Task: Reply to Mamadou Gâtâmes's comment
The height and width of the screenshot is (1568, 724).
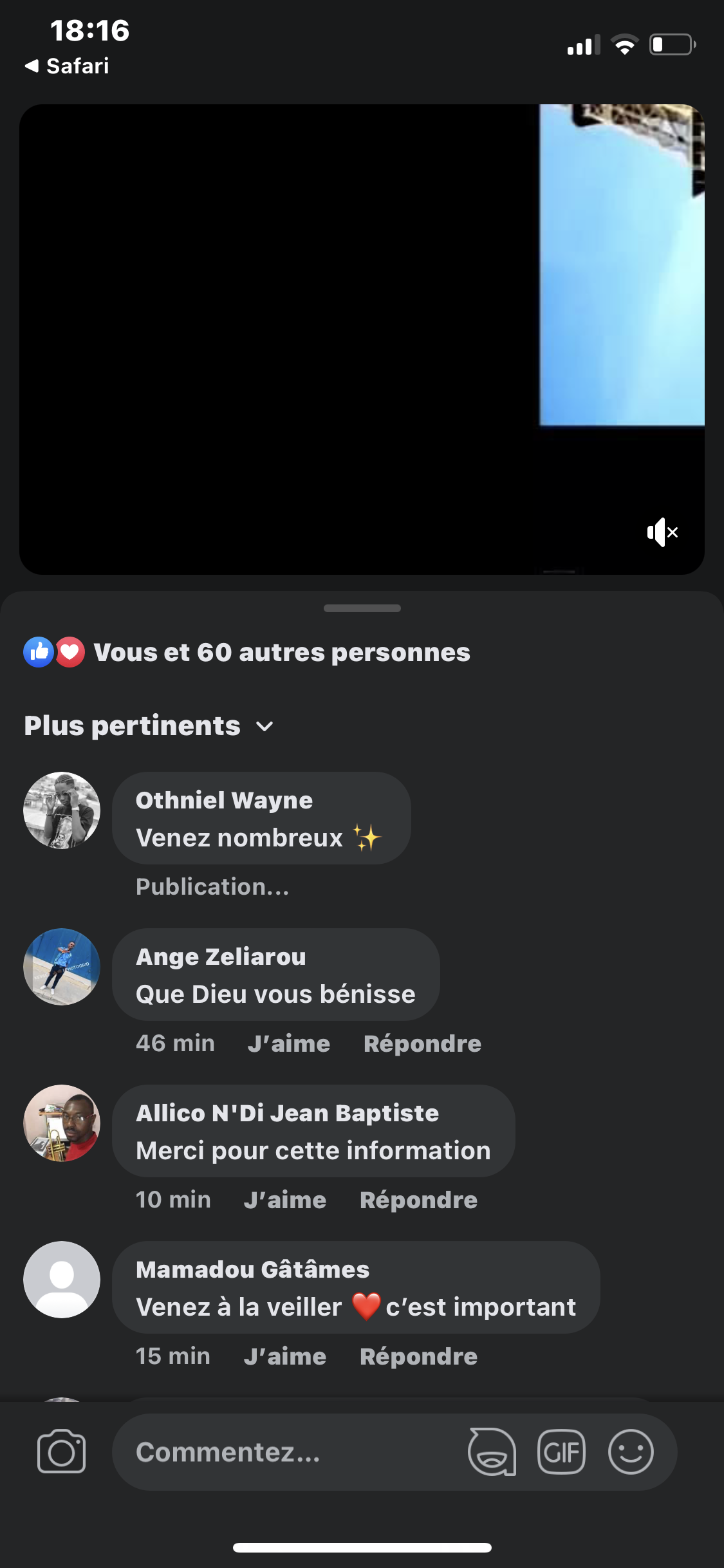Action: click(x=418, y=1356)
